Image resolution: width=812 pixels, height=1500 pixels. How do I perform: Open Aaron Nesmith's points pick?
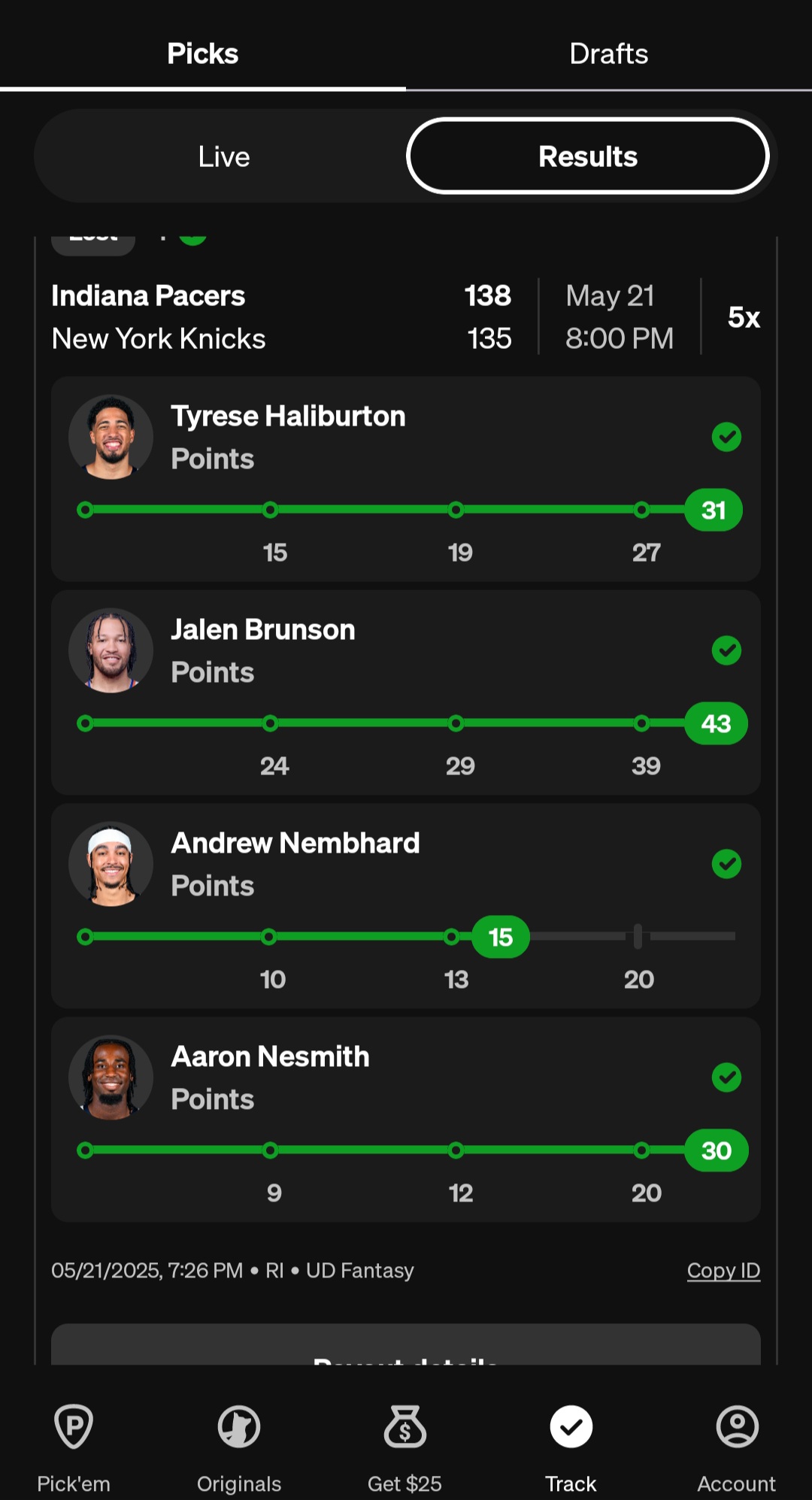[406, 1119]
